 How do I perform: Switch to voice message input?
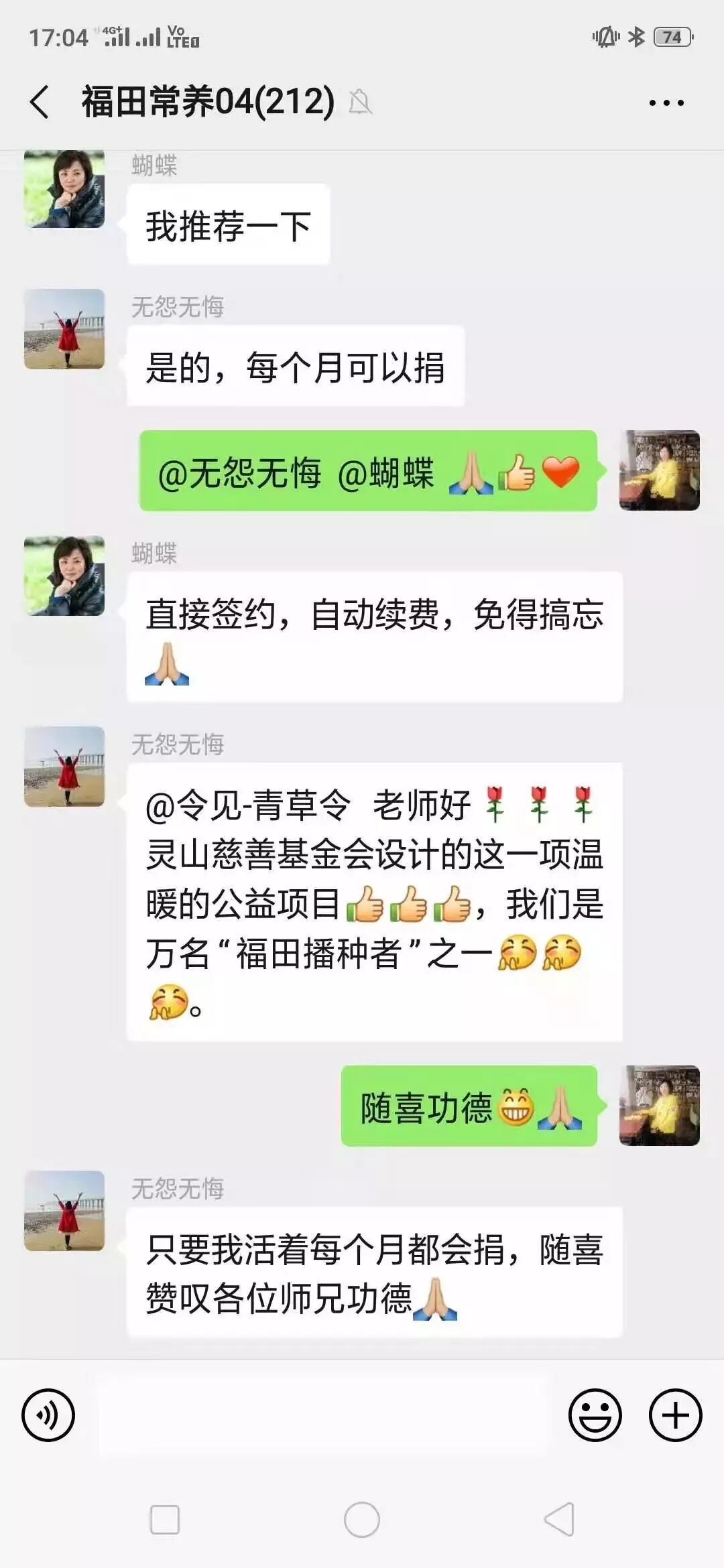pos(48,1415)
